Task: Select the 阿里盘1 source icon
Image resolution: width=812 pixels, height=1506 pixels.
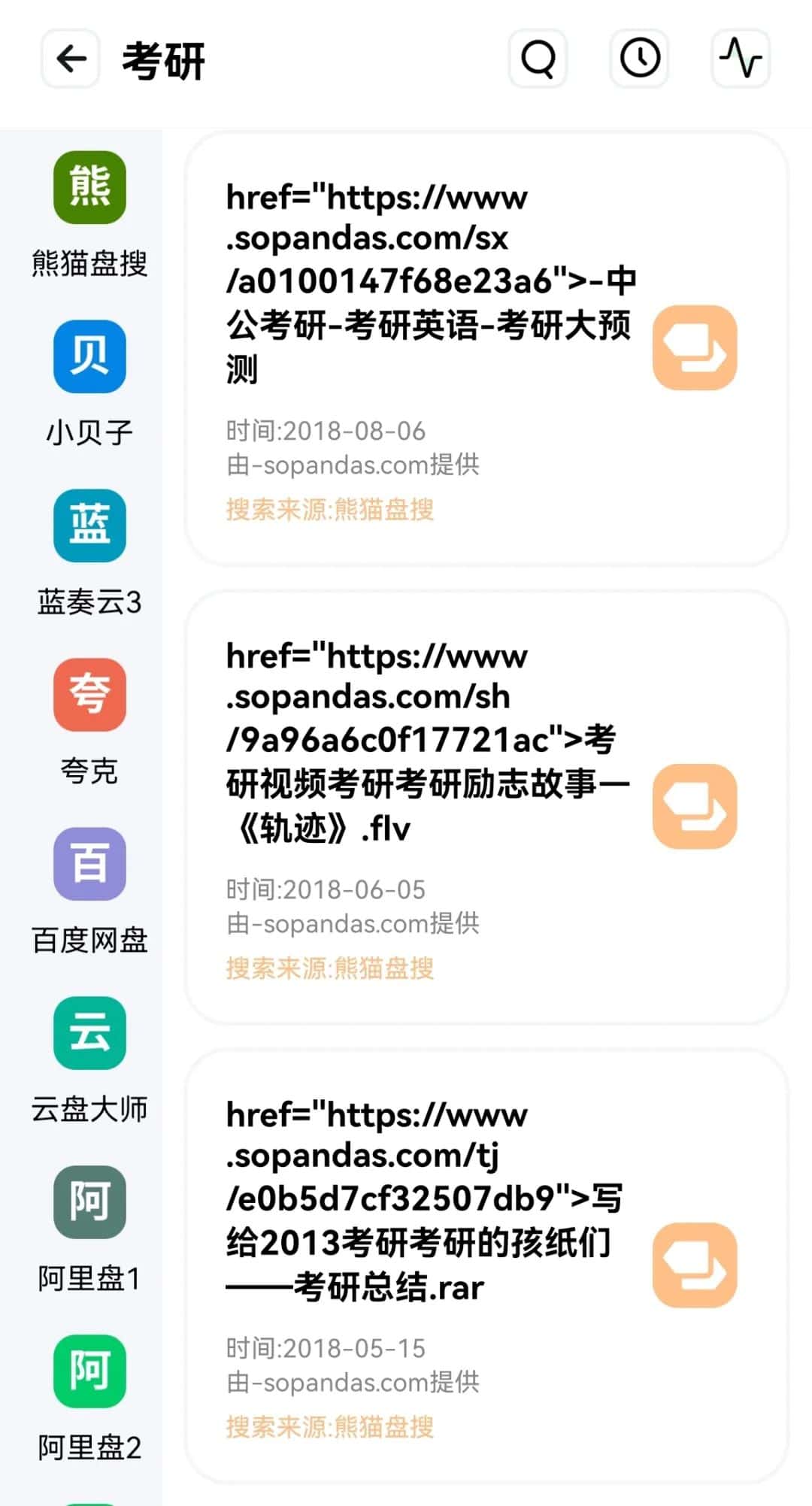Action: (89, 1203)
